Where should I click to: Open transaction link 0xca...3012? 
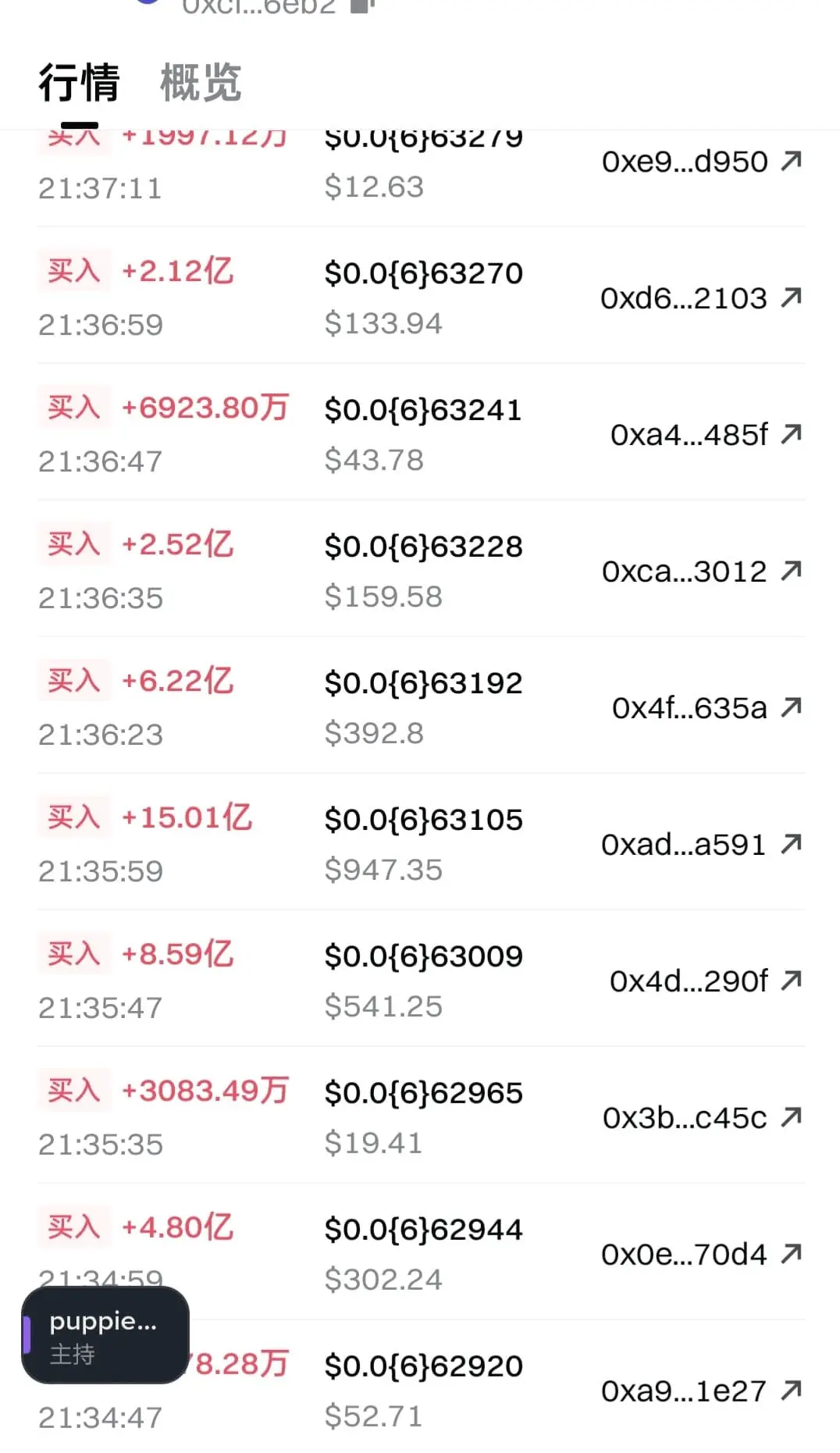pos(701,572)
